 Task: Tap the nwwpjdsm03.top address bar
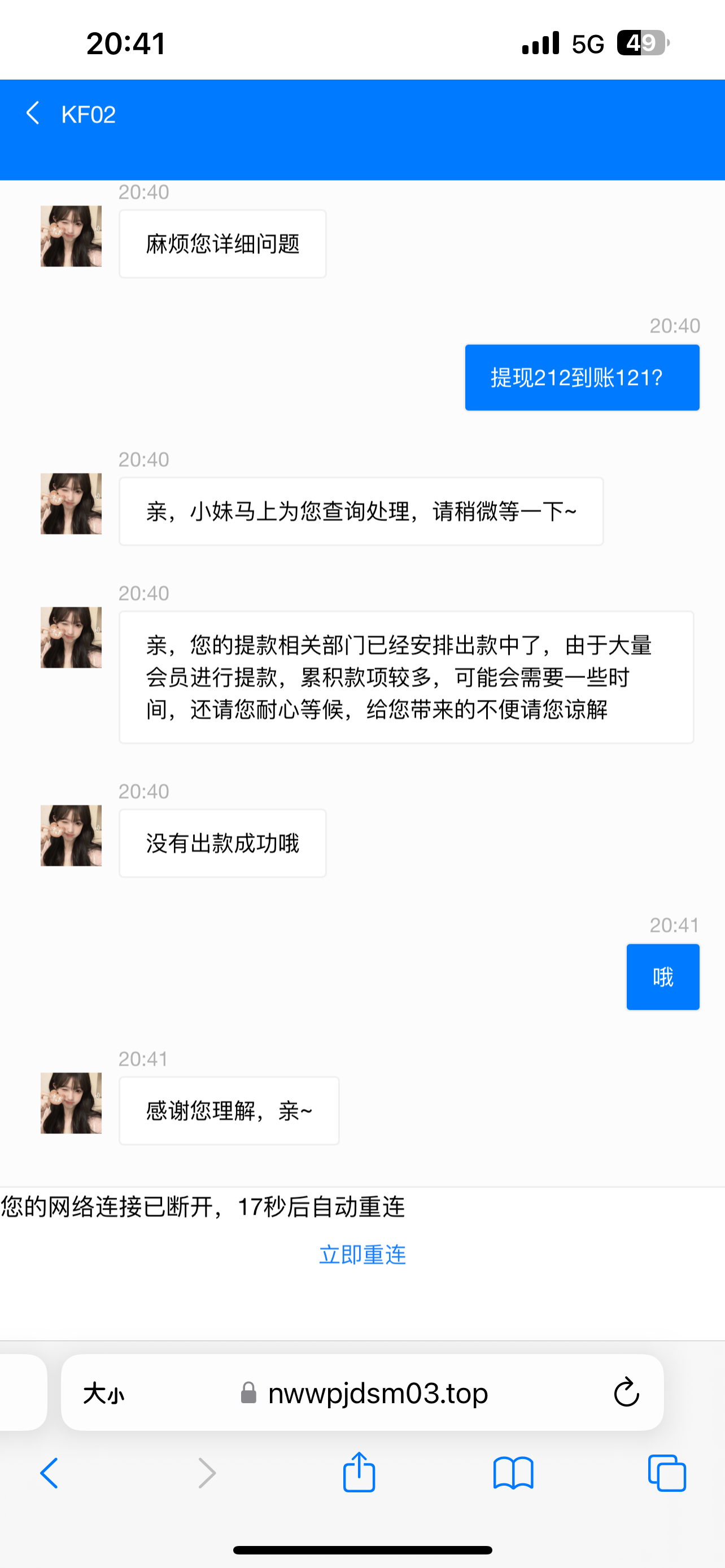377,1392
